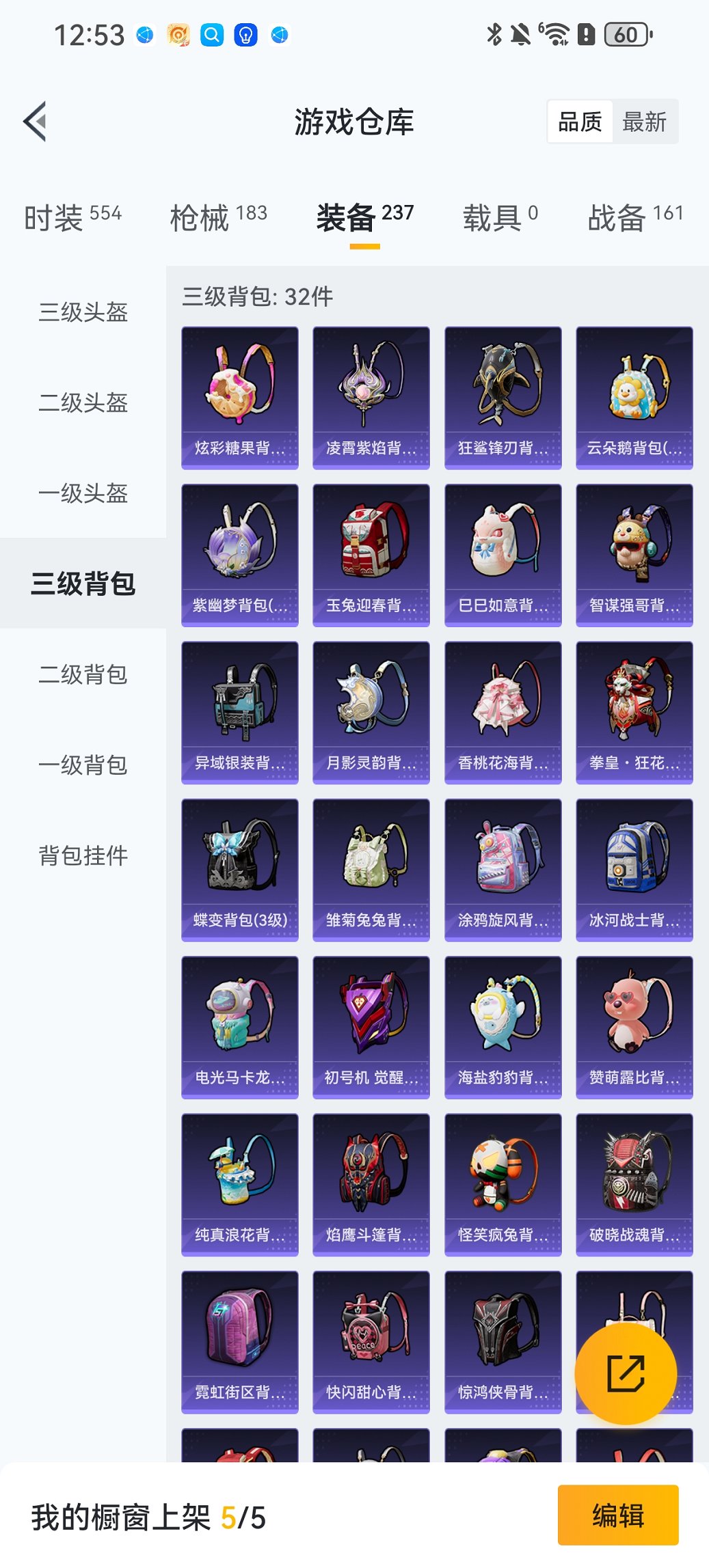709x1568 pixels.
Task: Open the 载具 tab
Action: [x=500, y=217]
